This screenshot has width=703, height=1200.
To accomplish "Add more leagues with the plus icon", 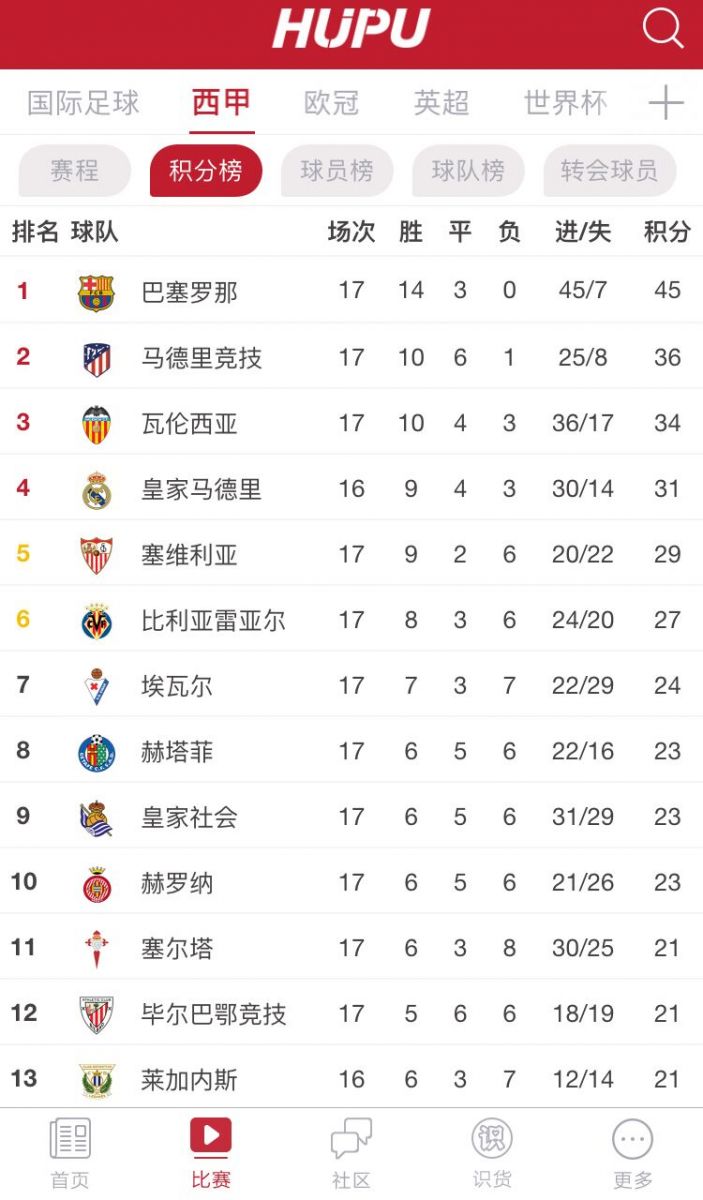I will click(666, 102).
